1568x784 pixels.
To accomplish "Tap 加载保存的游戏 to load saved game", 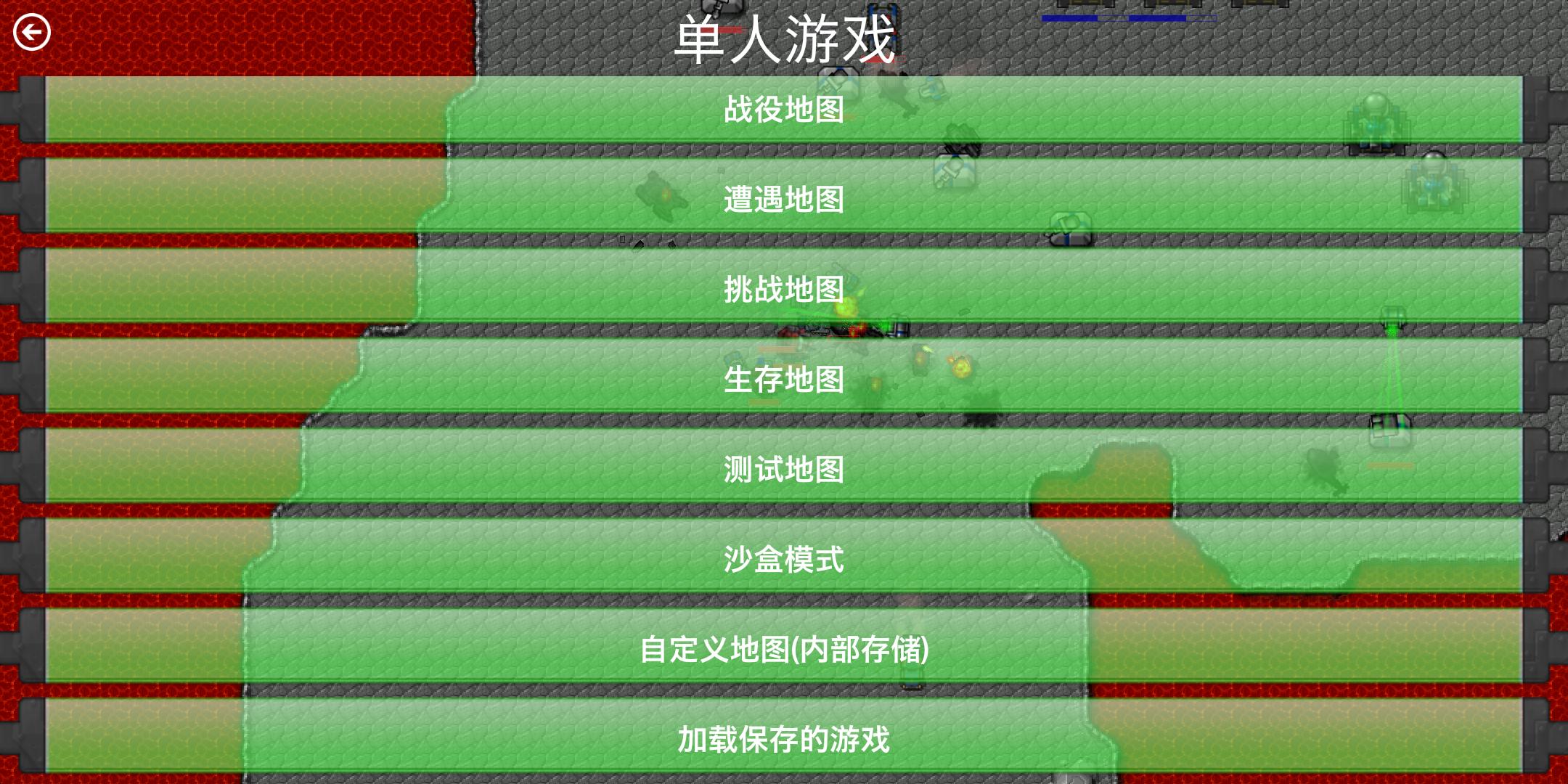I will (x=784, y=739).
